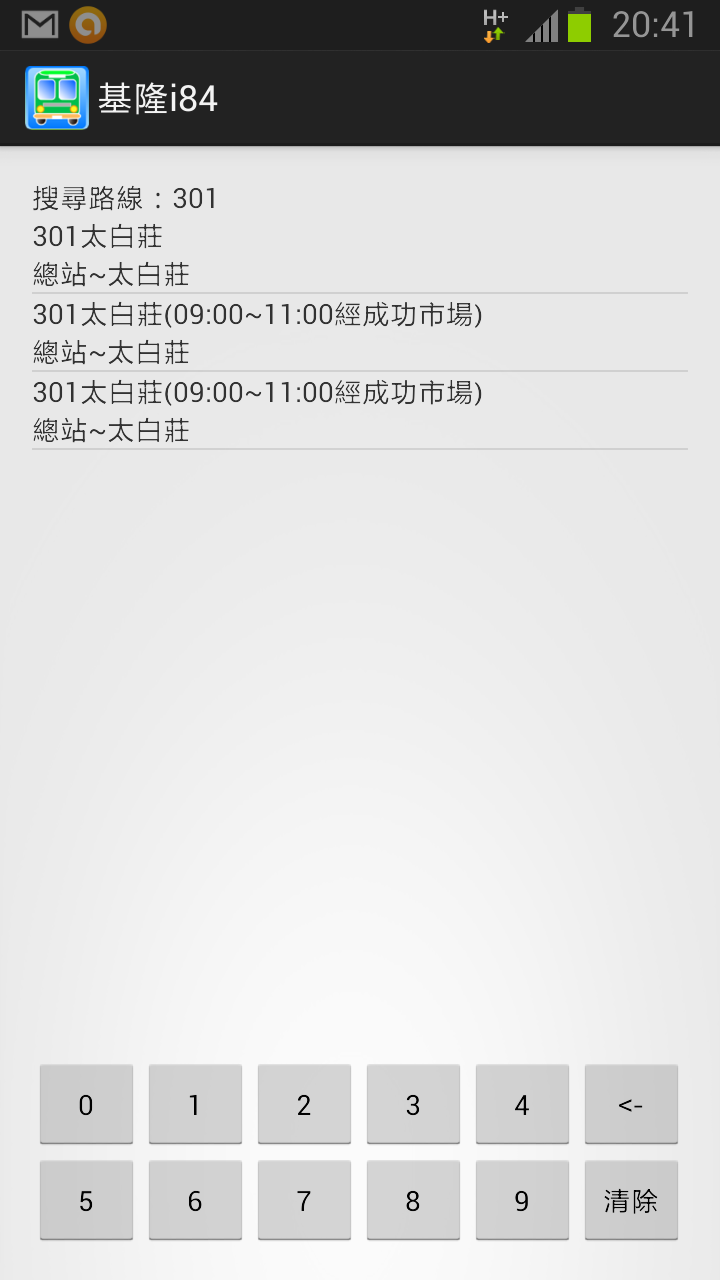Tap the number 1 key

click(x=195, y=1104)
